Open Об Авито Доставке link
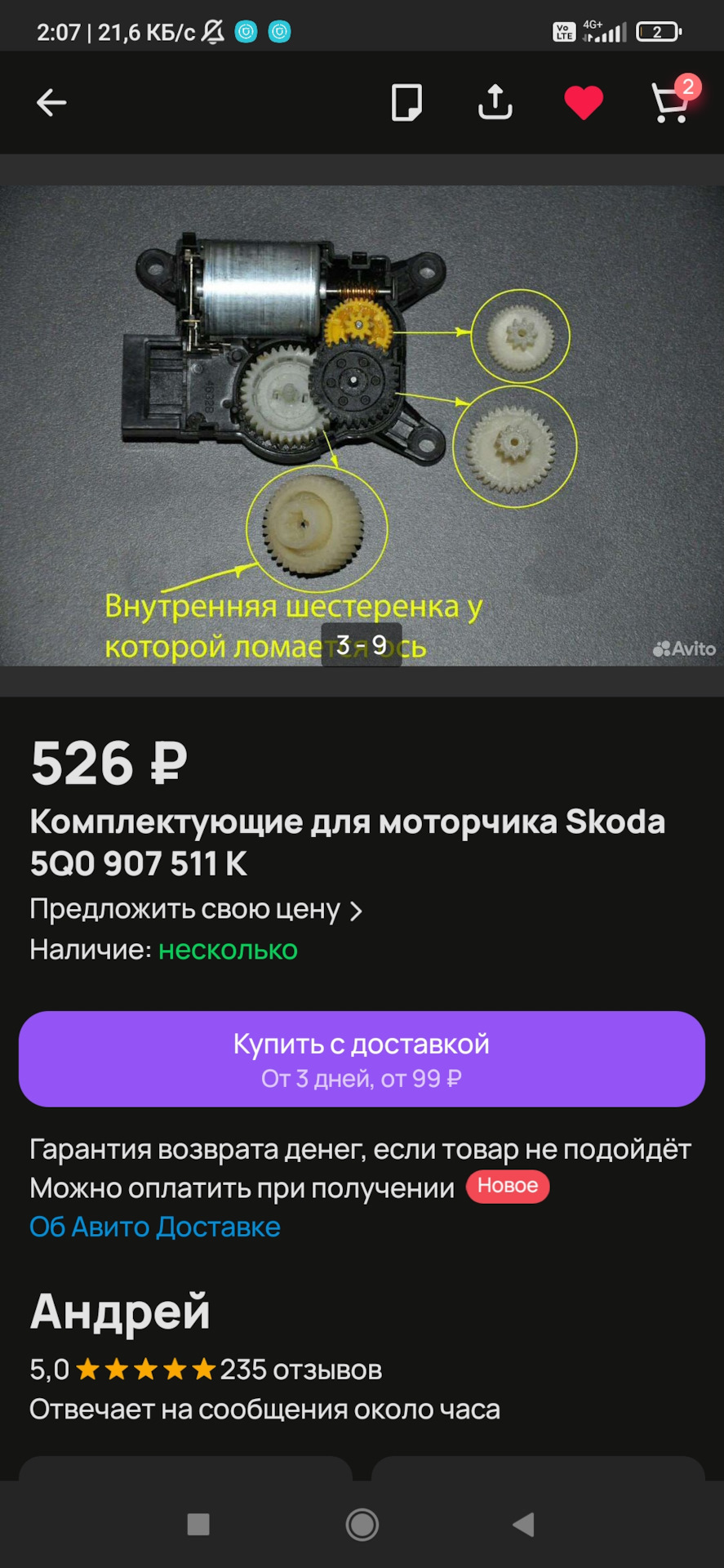The image size is (724, 1568). click(155, 1227)
